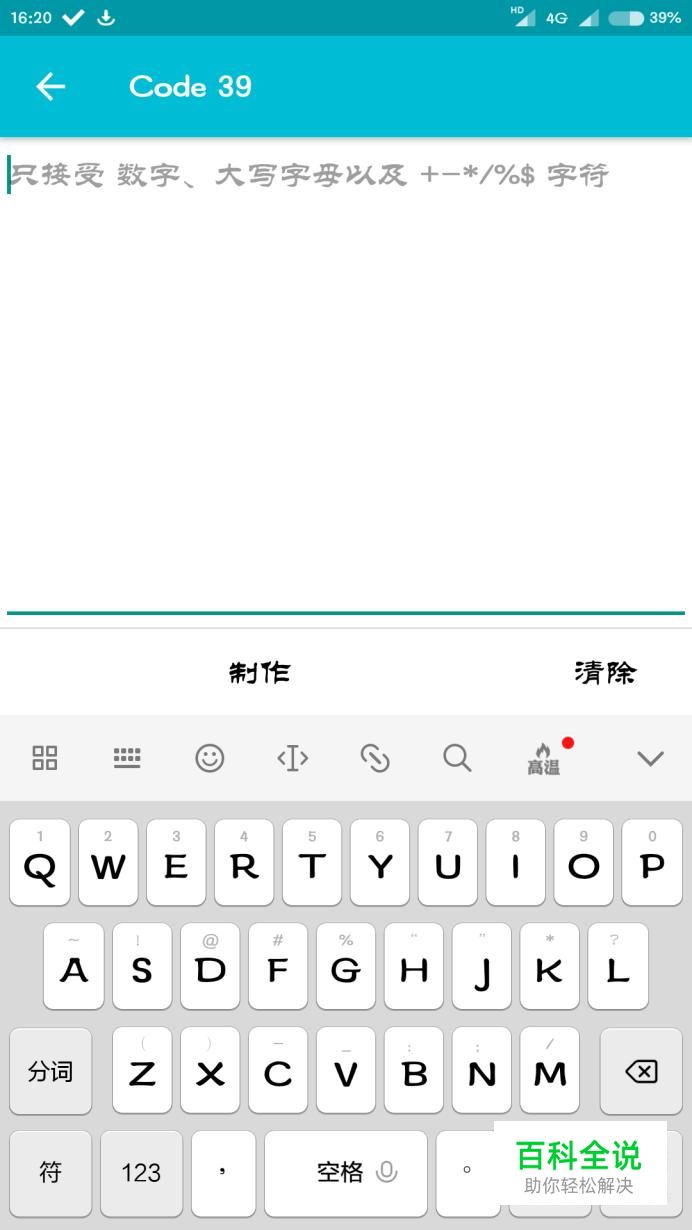
Task: Clear the input with 清除
Action: pos(605,672)
